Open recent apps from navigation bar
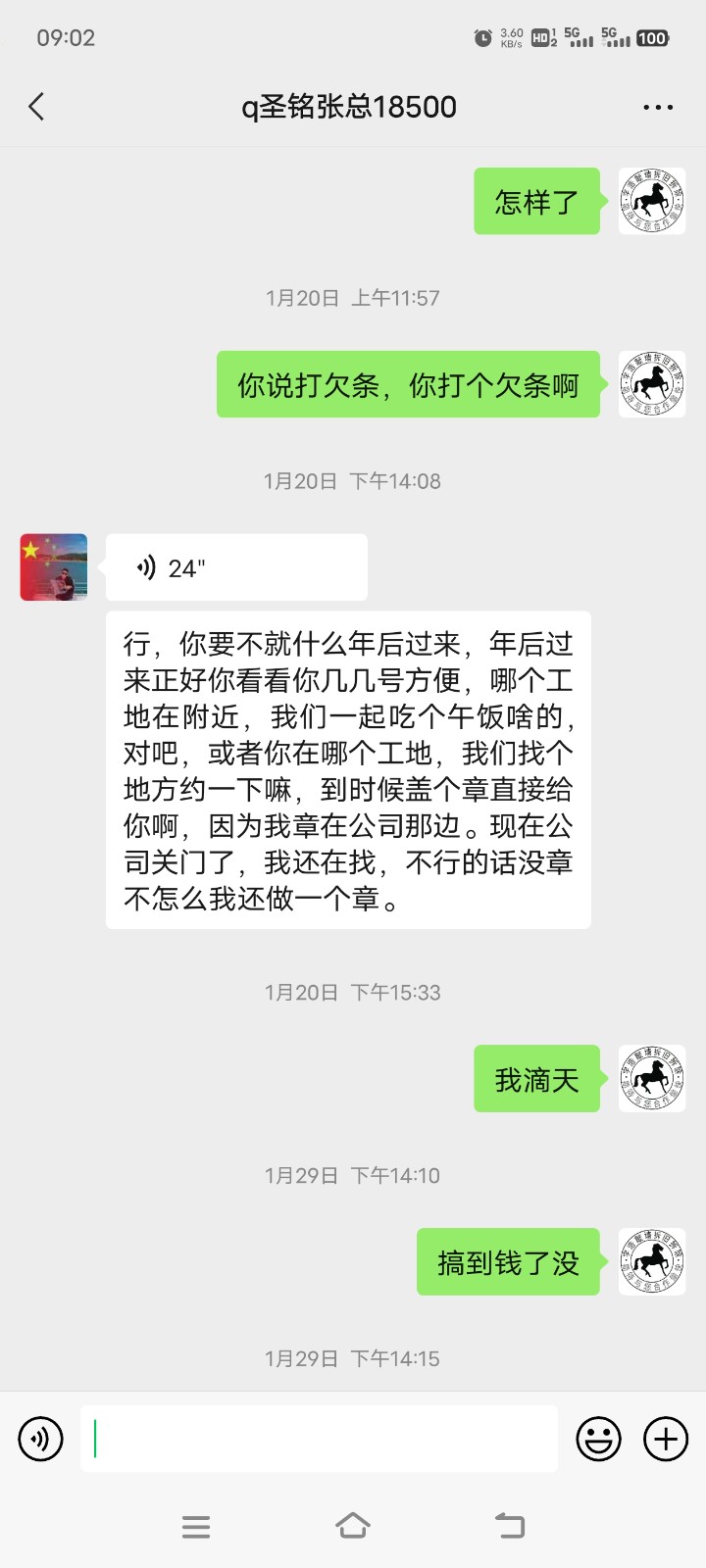Screen dimensions: 706x1568 pyautogui.click(x=196, y=1526)
